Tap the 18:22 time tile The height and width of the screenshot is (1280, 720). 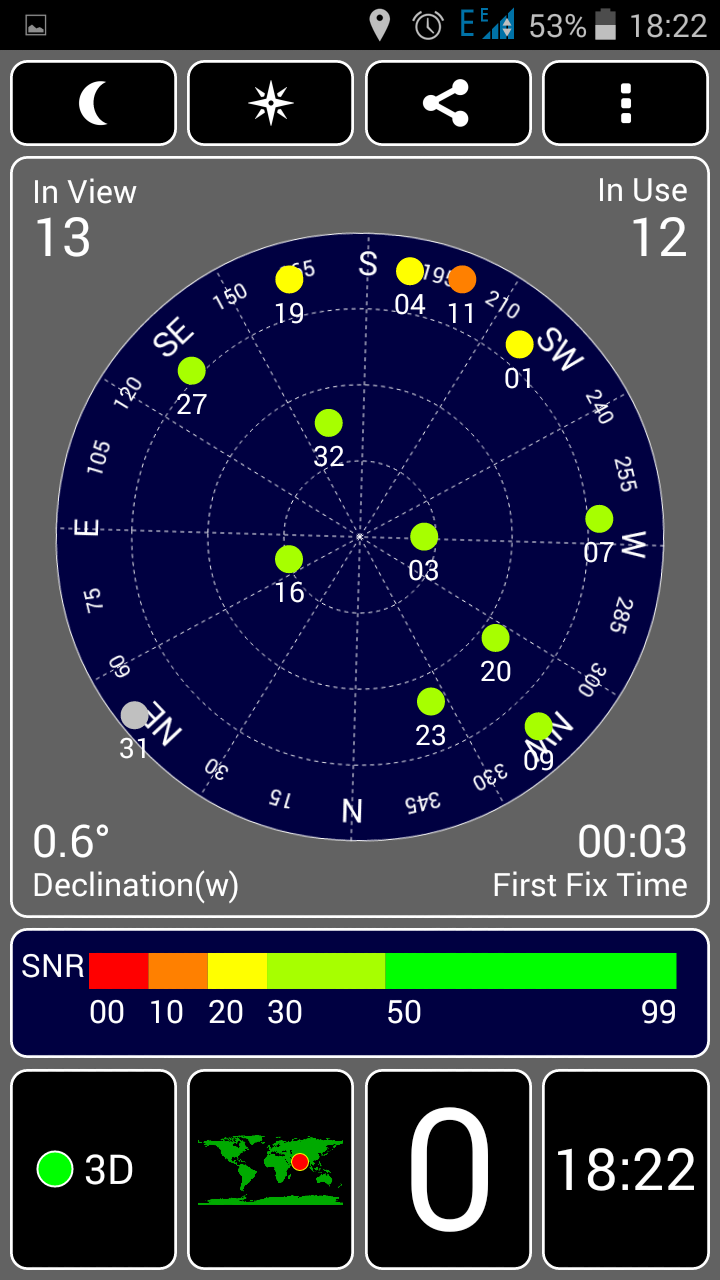click(x=626, y=1169)
